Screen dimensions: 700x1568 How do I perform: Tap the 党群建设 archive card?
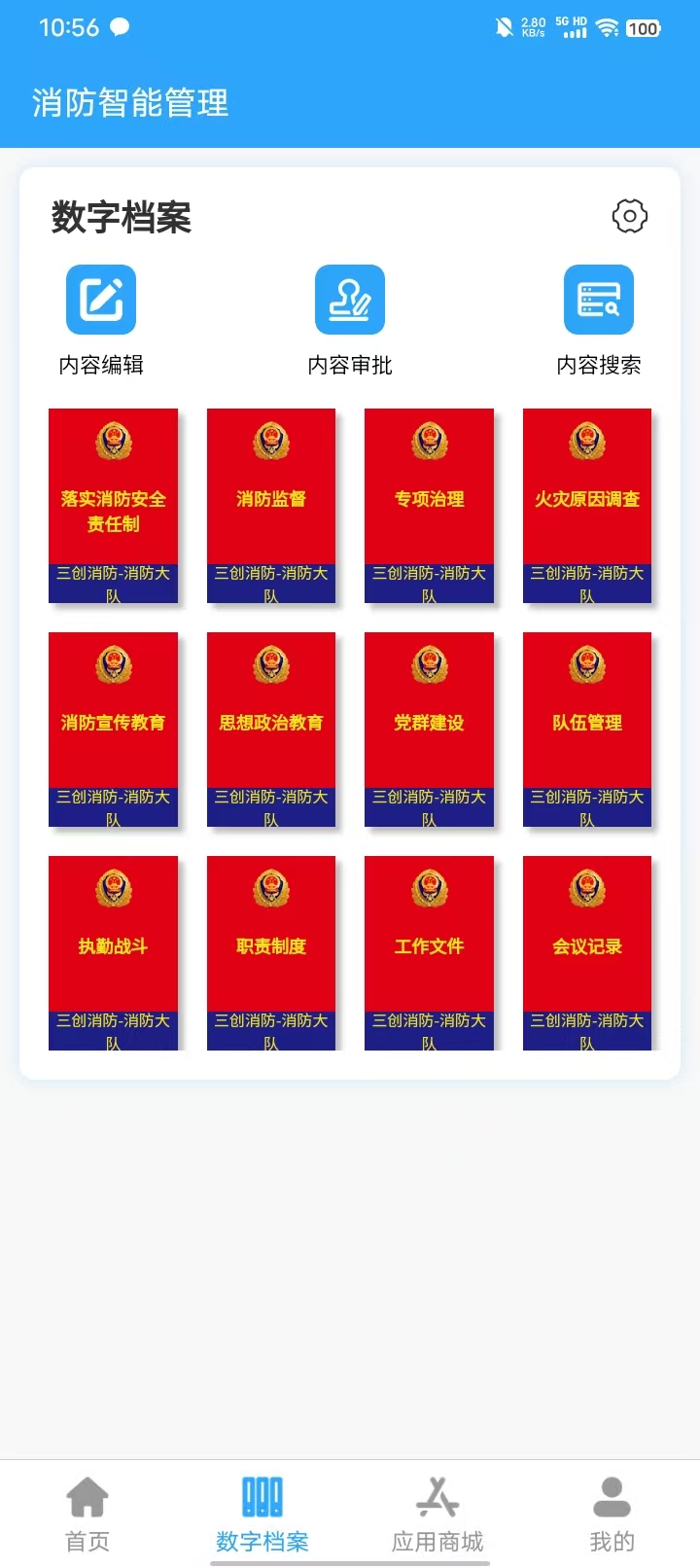(x=430, y=730)
